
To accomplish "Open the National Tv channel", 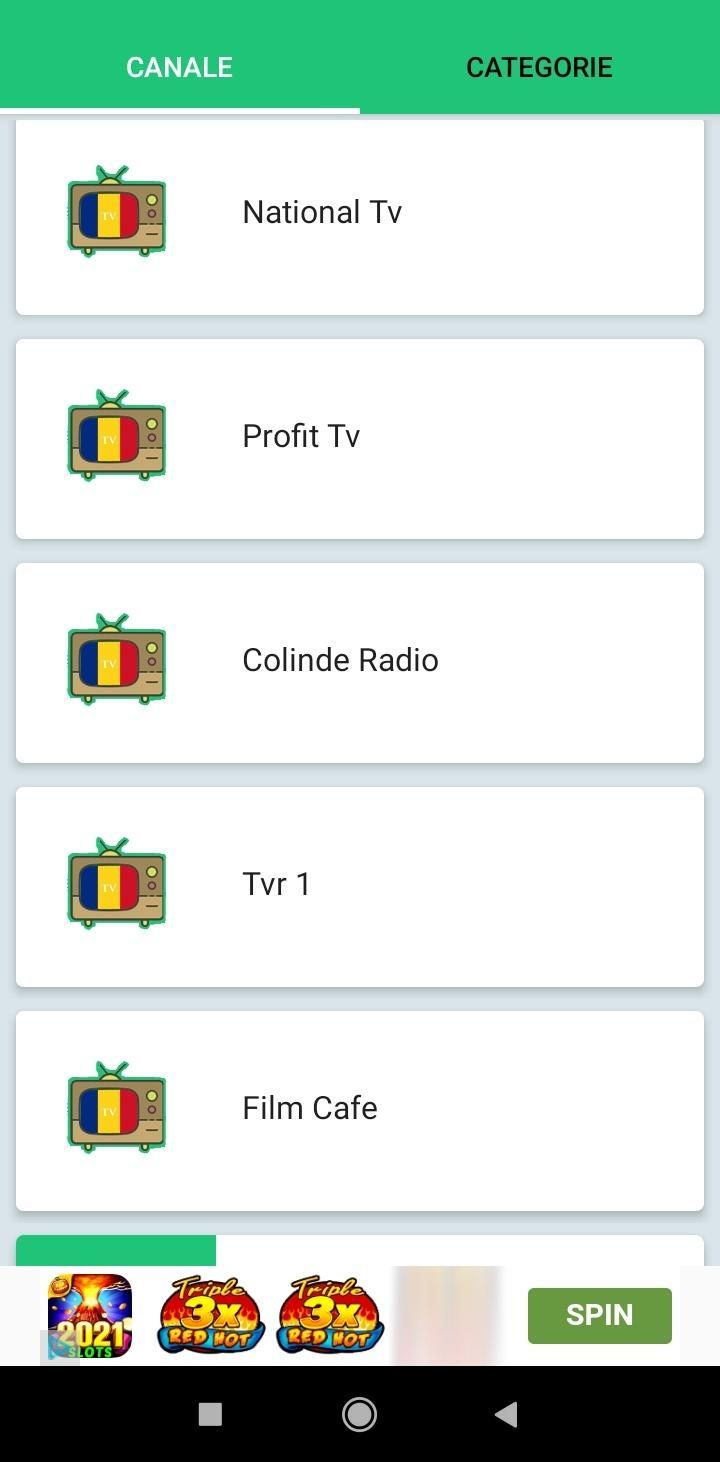I will (360, 213).
